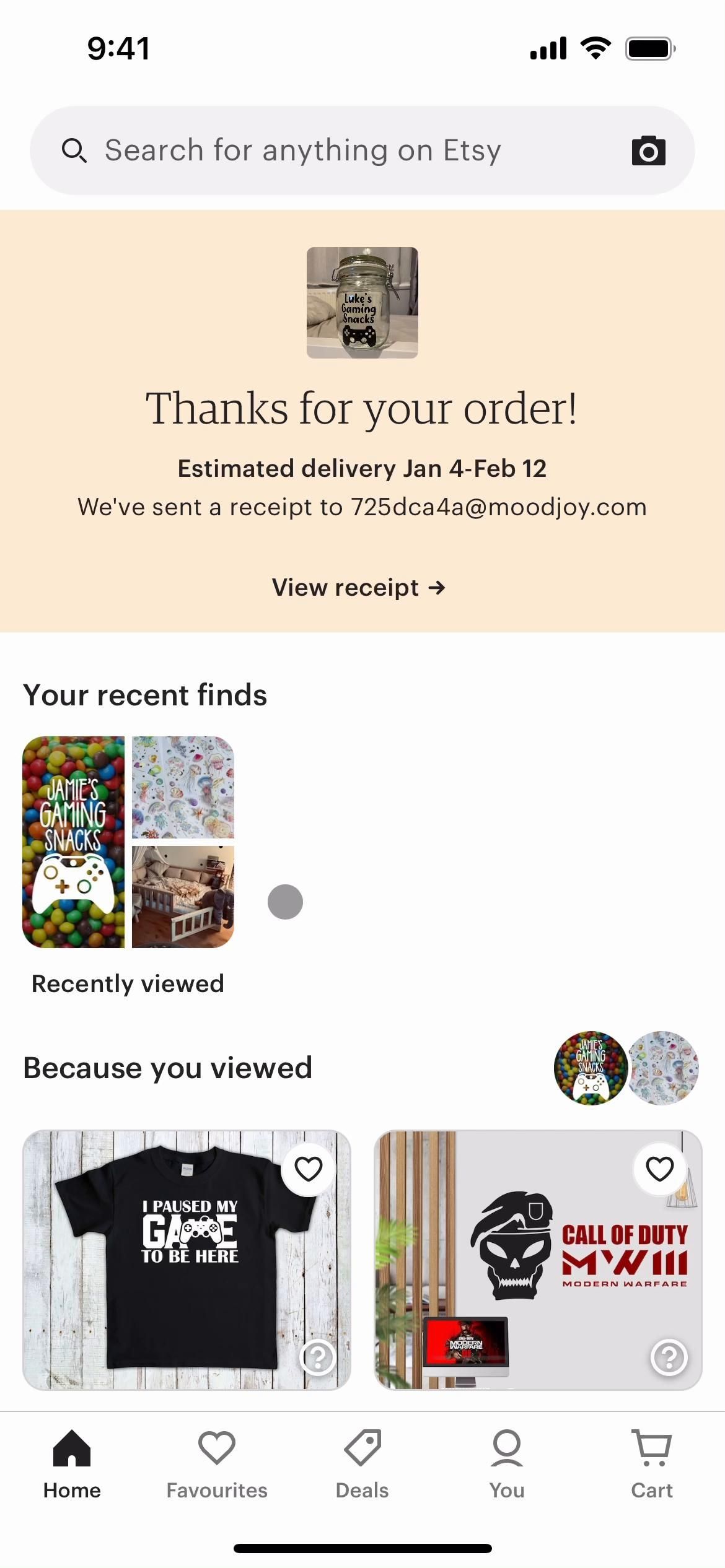Go to the Home tab
Image resolution: width=725 pixels, height=1568 pixels.
pos(72,1465)
